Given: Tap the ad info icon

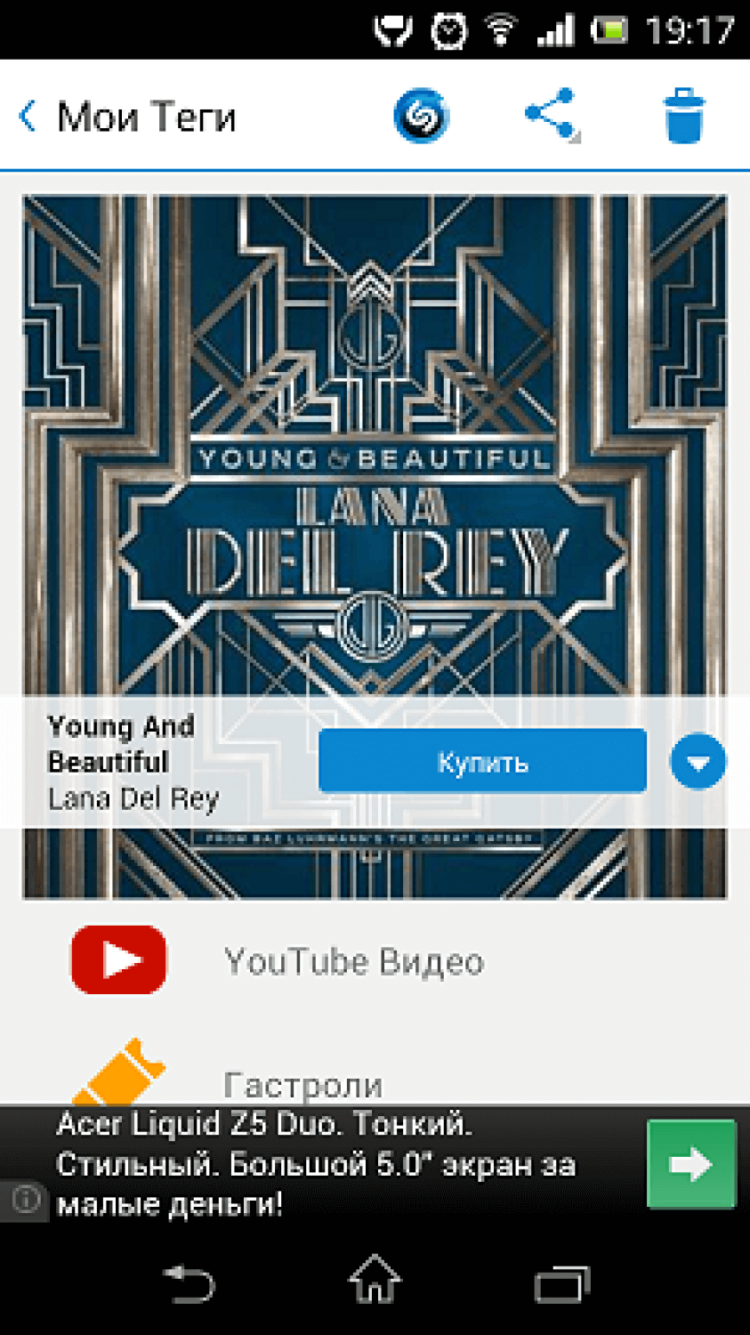Looking at the screenshot, I should pyautogui.click(x=24, y=1198).
